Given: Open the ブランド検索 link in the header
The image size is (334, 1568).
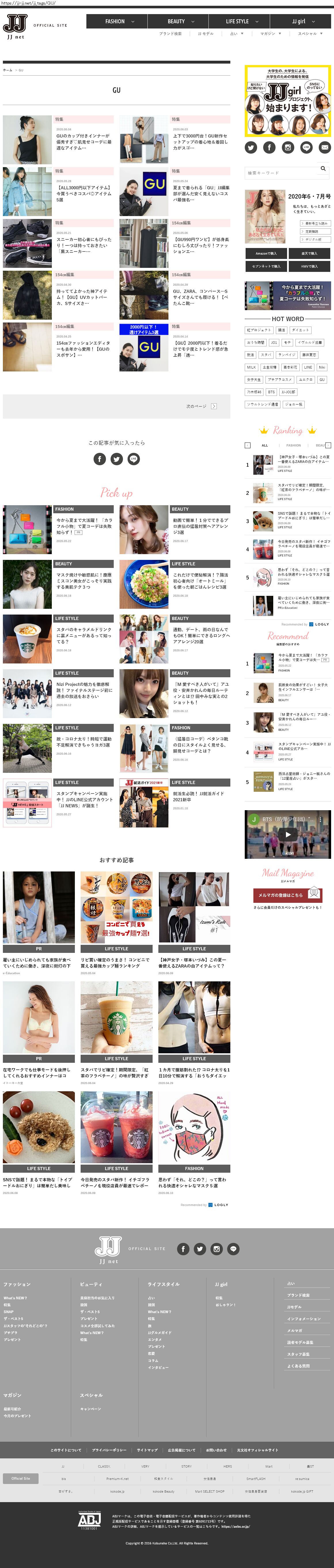Looking at the screenshot, I should 170,34.
